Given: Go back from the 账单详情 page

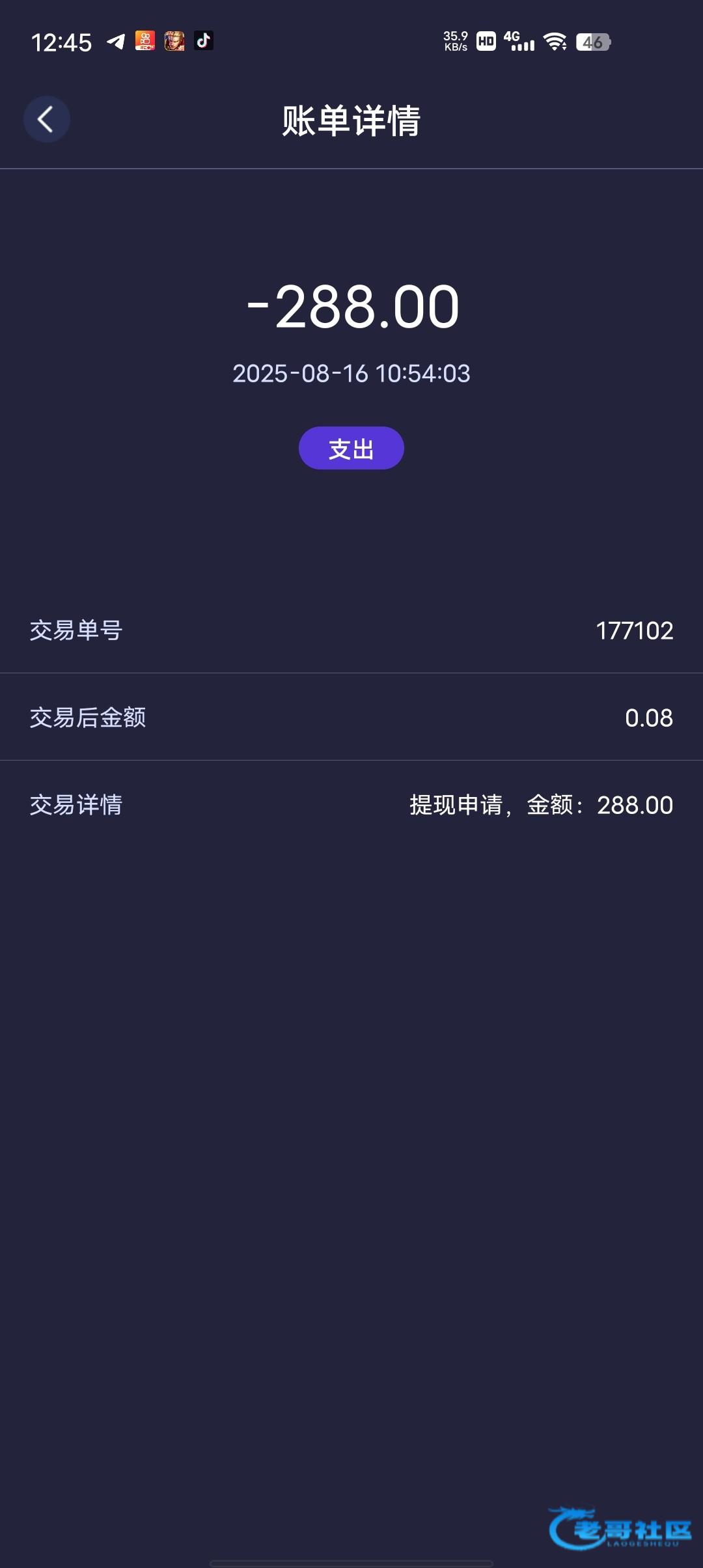Looking at the screenshot, I should [46, 120].
